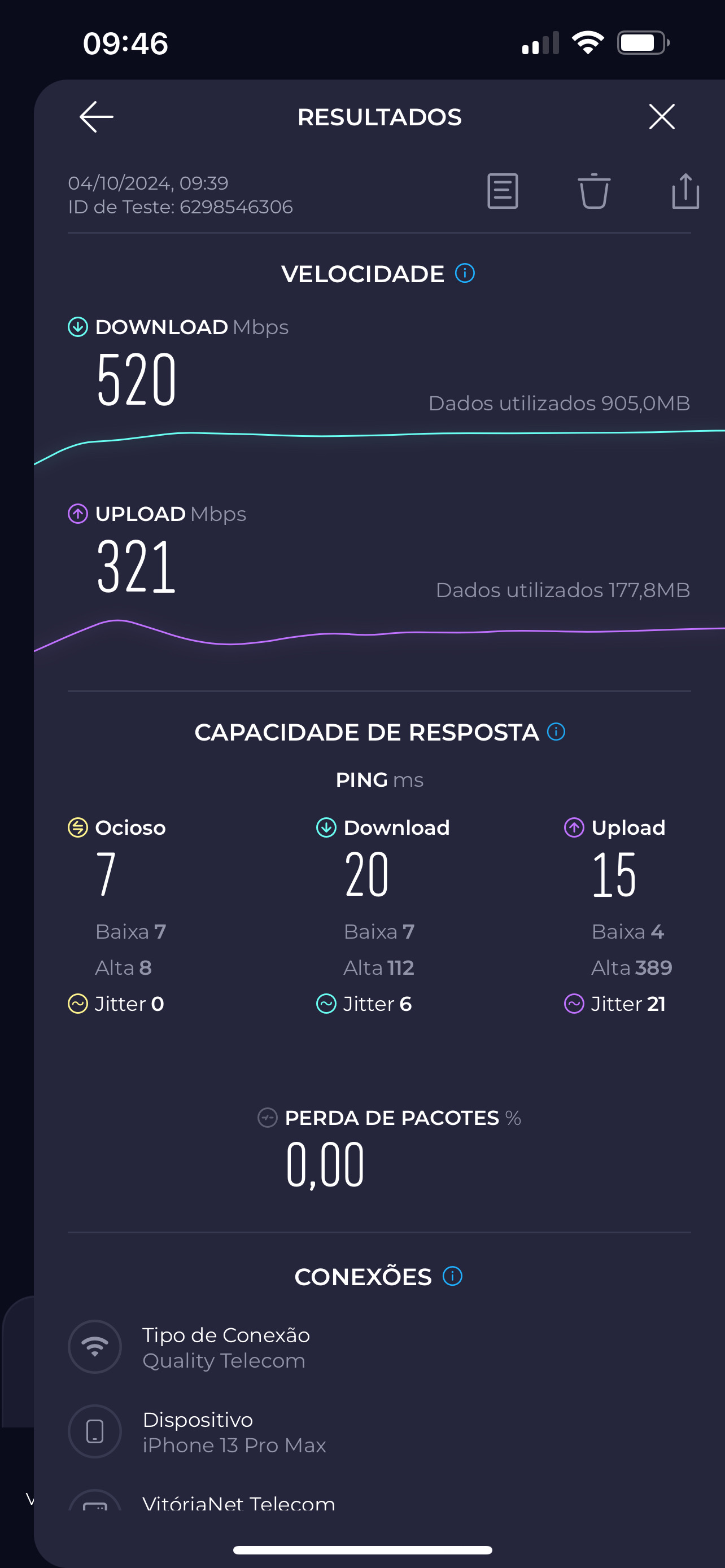Open the test notes icon

(x=502, y=191)
